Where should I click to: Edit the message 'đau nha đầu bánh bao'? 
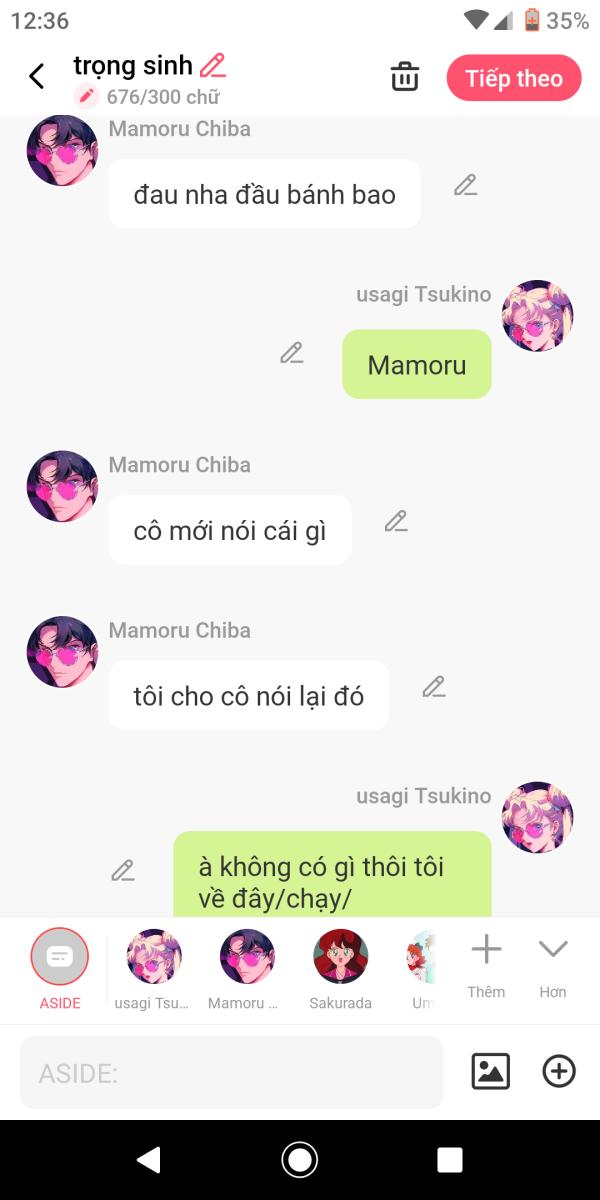465,185
